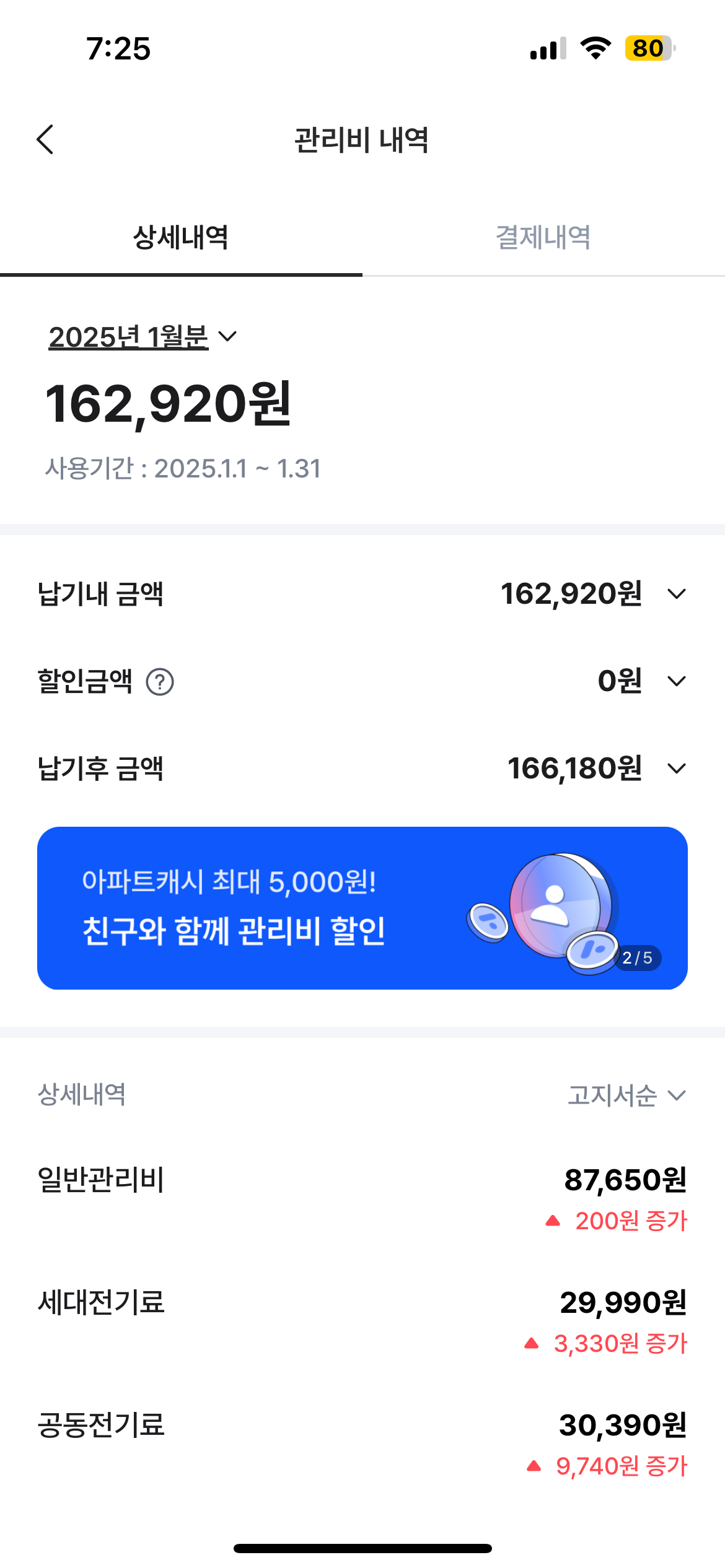Open the 할인금액 help question icon
725x1568 pixels.
click(x=160, y=682)
